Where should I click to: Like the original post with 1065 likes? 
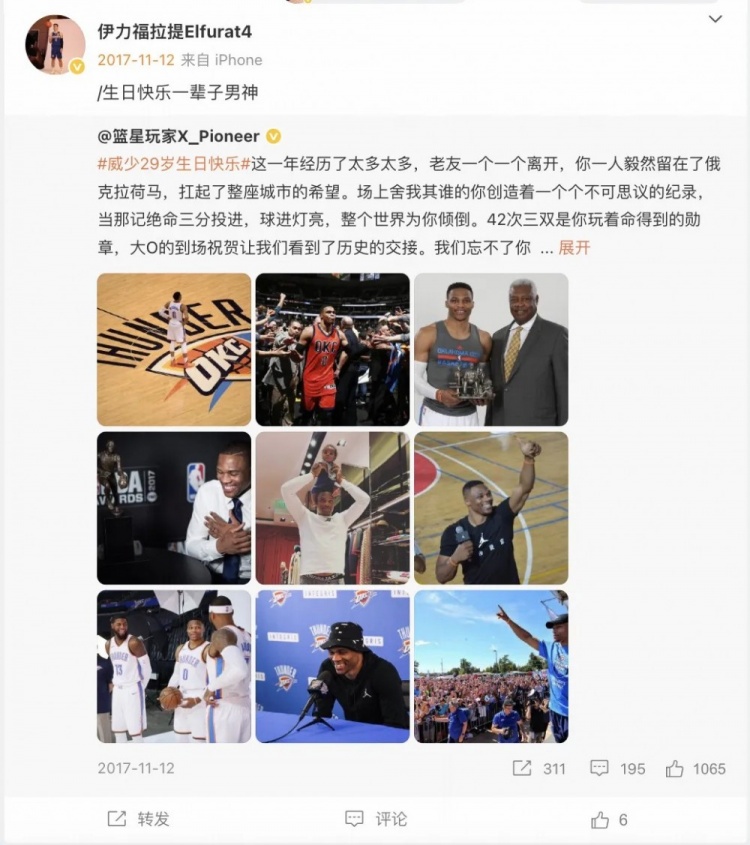(696, 769)
